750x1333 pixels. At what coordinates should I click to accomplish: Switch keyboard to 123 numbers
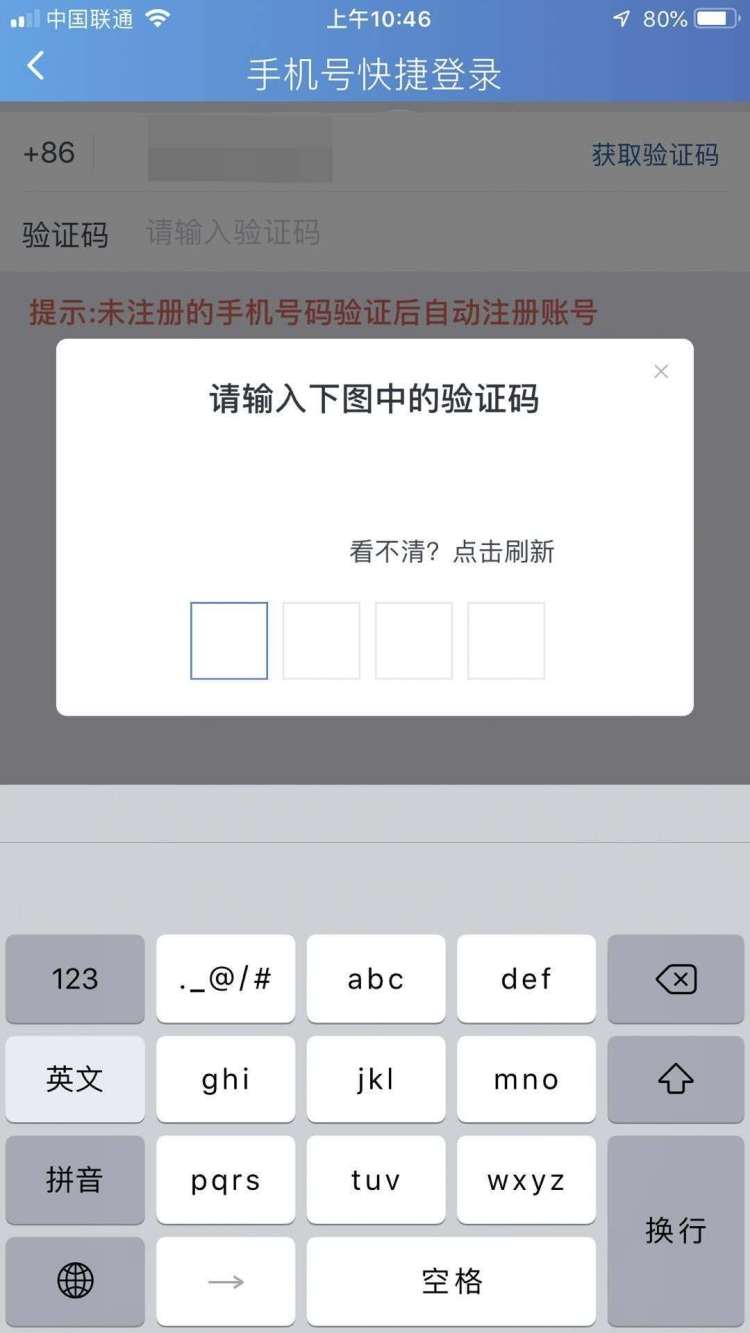[75, 980]
